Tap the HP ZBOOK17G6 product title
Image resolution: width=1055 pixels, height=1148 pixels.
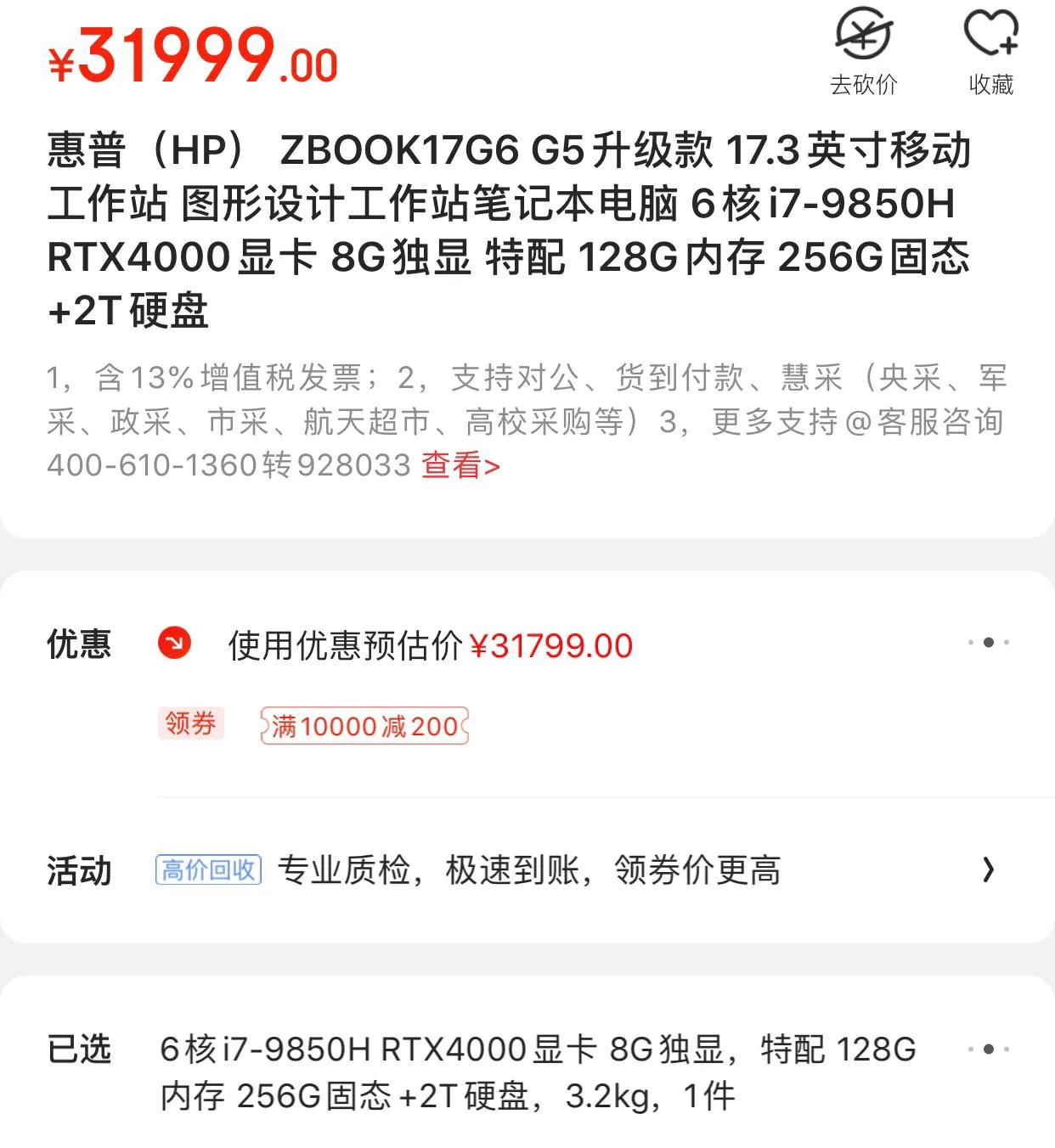[510, 231]
